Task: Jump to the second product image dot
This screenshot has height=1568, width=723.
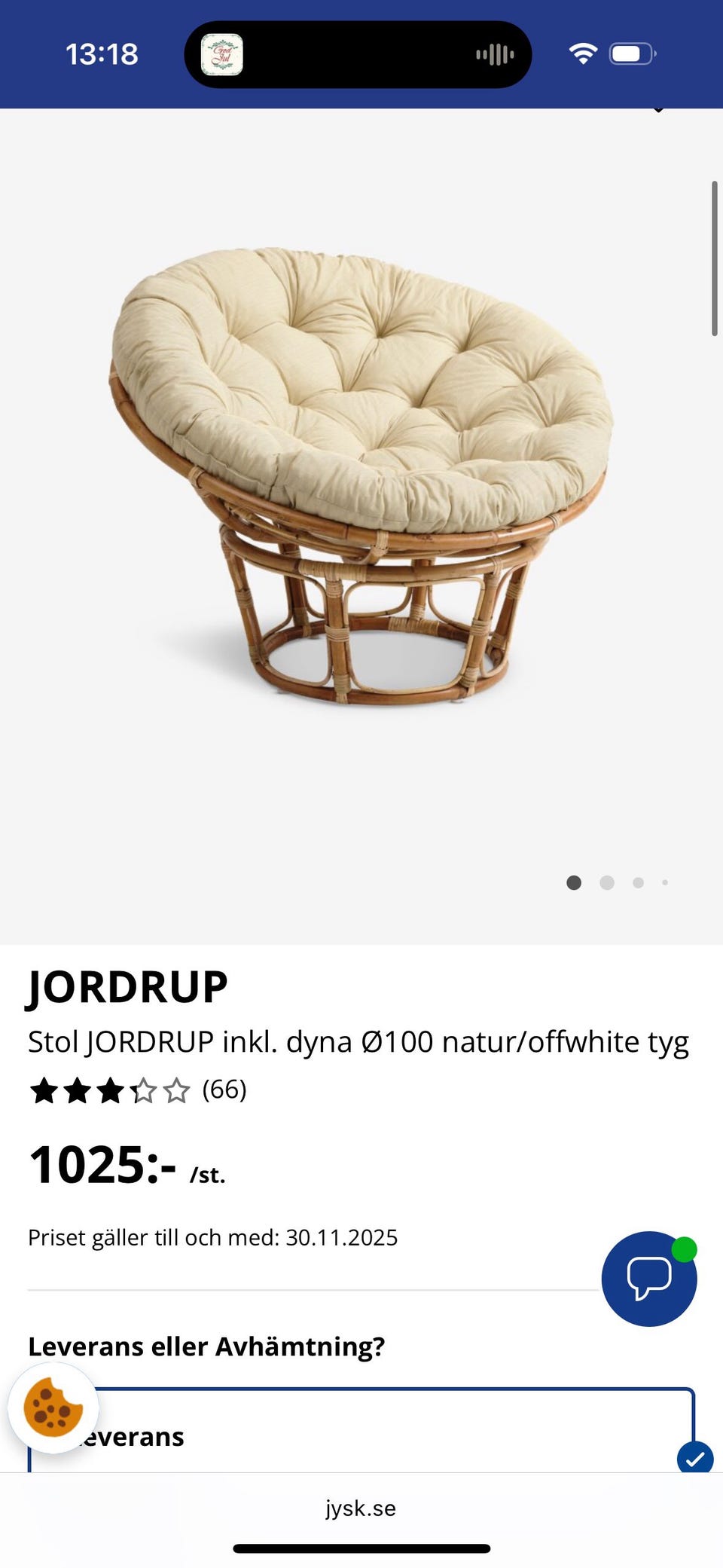Action: [607, 882]
